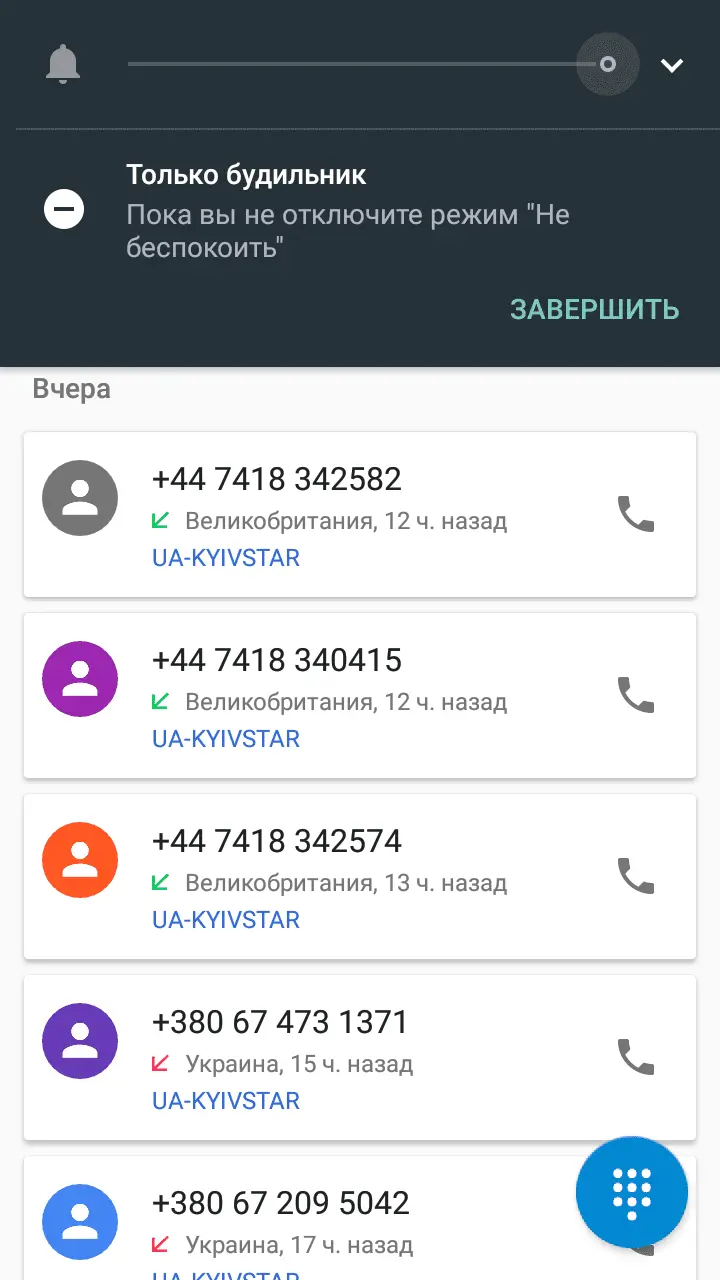
Task: View contact avatar for +380 67 473 1371
Action: (80, 1041)
